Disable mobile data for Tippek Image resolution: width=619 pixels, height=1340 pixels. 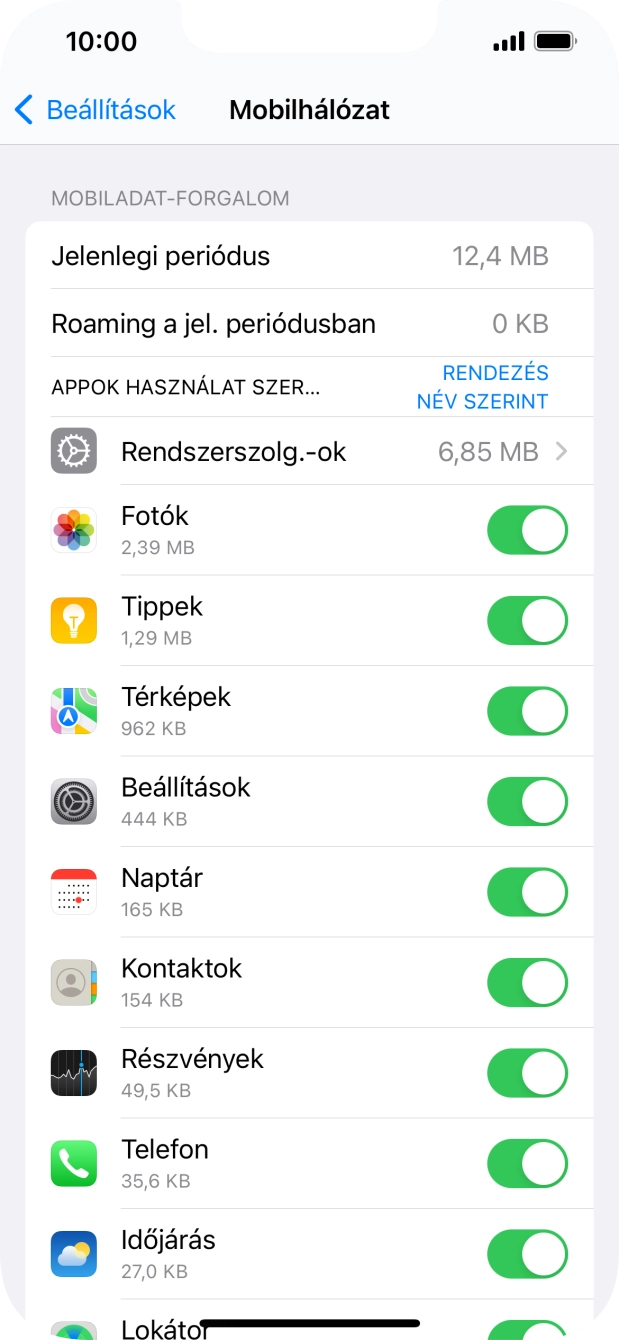pyautogui.click(x=527, y=621)
